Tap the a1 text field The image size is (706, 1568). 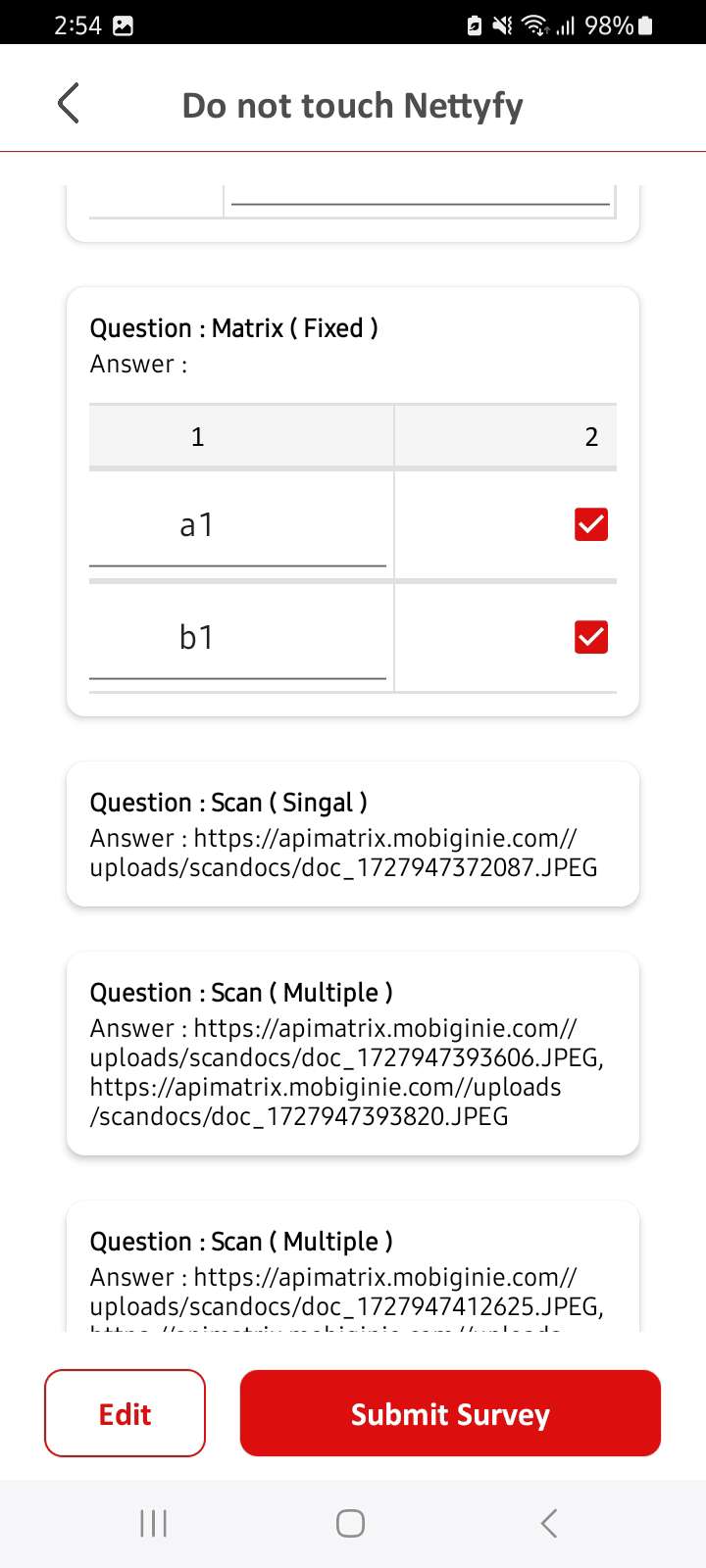point(237,526)
